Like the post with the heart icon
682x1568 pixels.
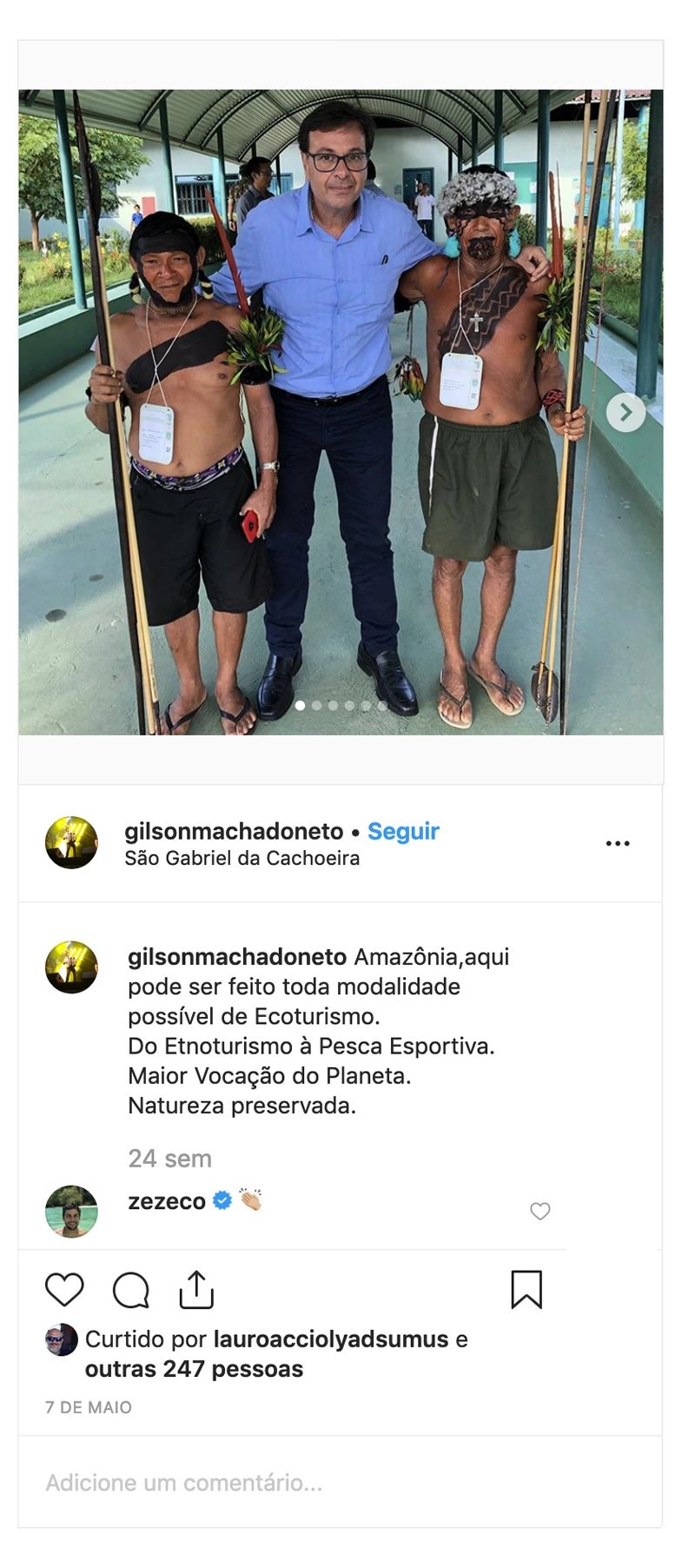point(64,1289)
